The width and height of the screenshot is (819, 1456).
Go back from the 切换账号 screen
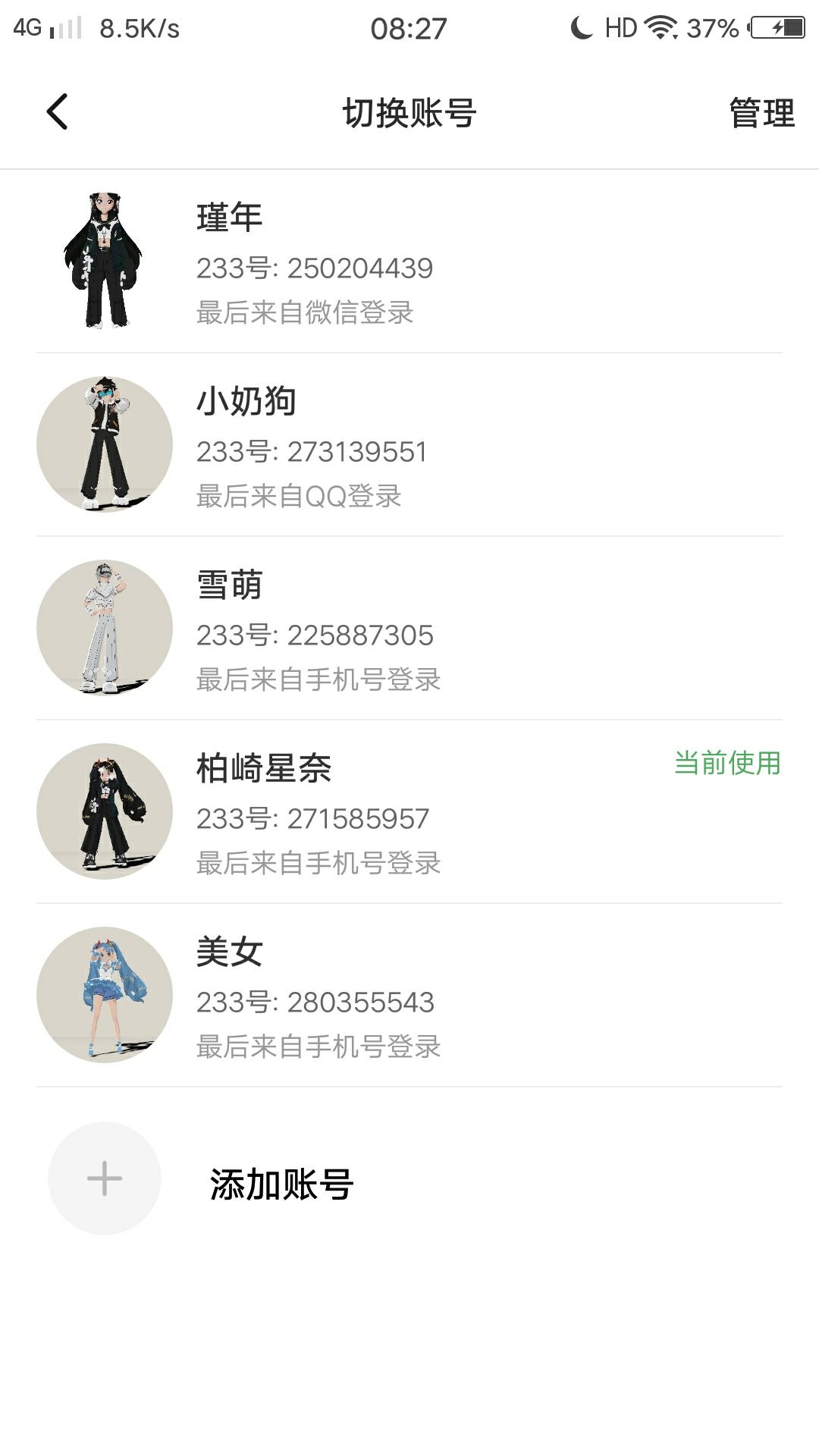coord(58,112)
